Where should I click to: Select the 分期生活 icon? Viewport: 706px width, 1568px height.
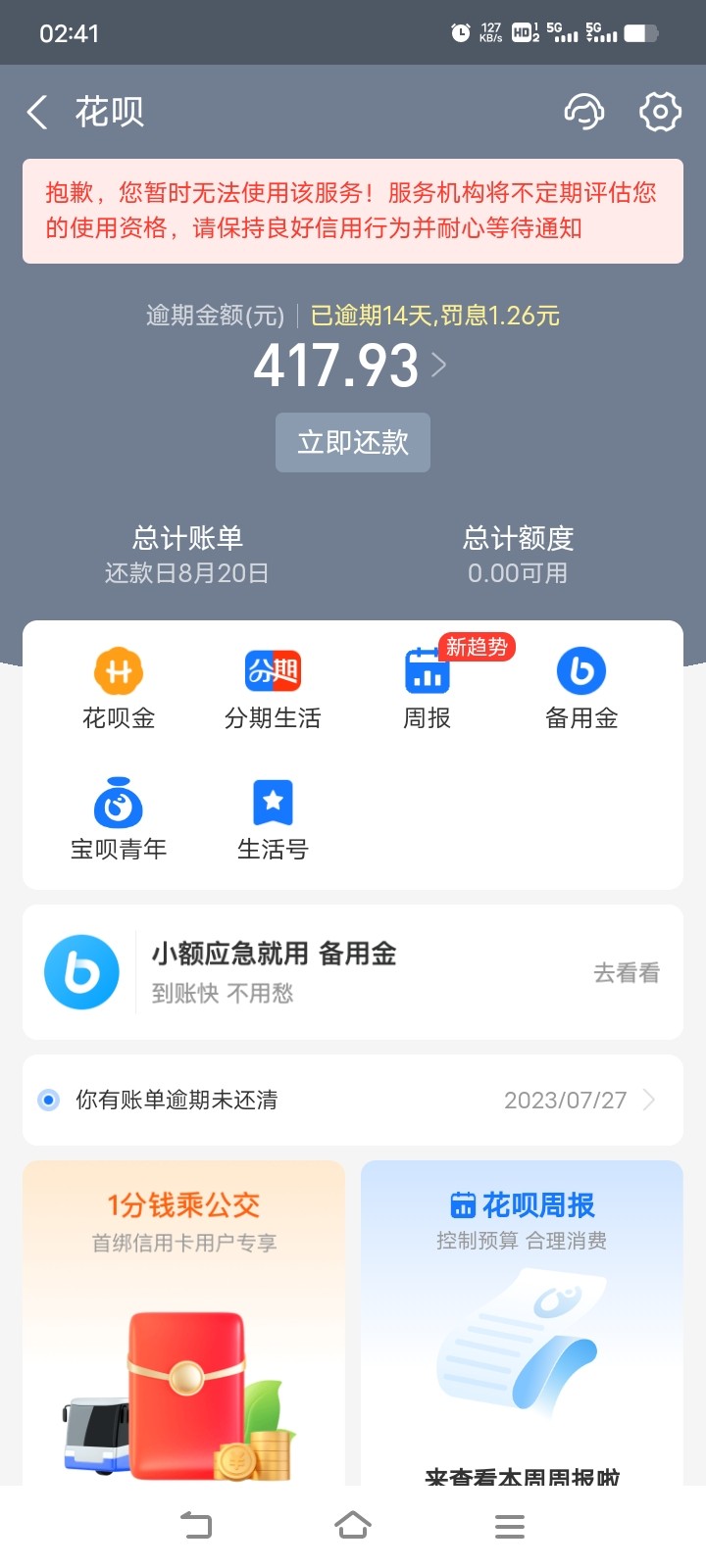tap(272, 686)
